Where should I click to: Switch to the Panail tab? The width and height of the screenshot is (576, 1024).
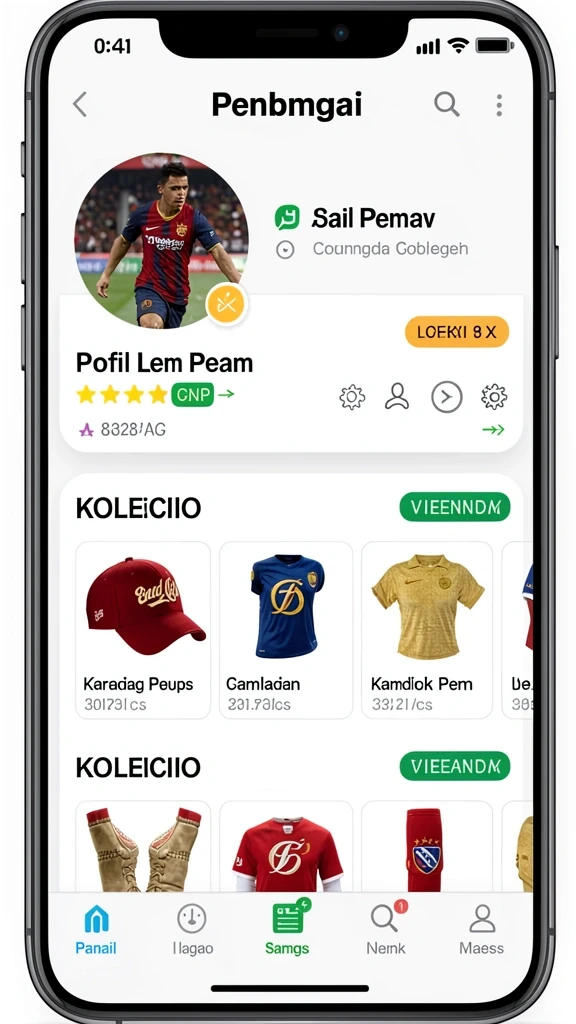tap(96, 930)
